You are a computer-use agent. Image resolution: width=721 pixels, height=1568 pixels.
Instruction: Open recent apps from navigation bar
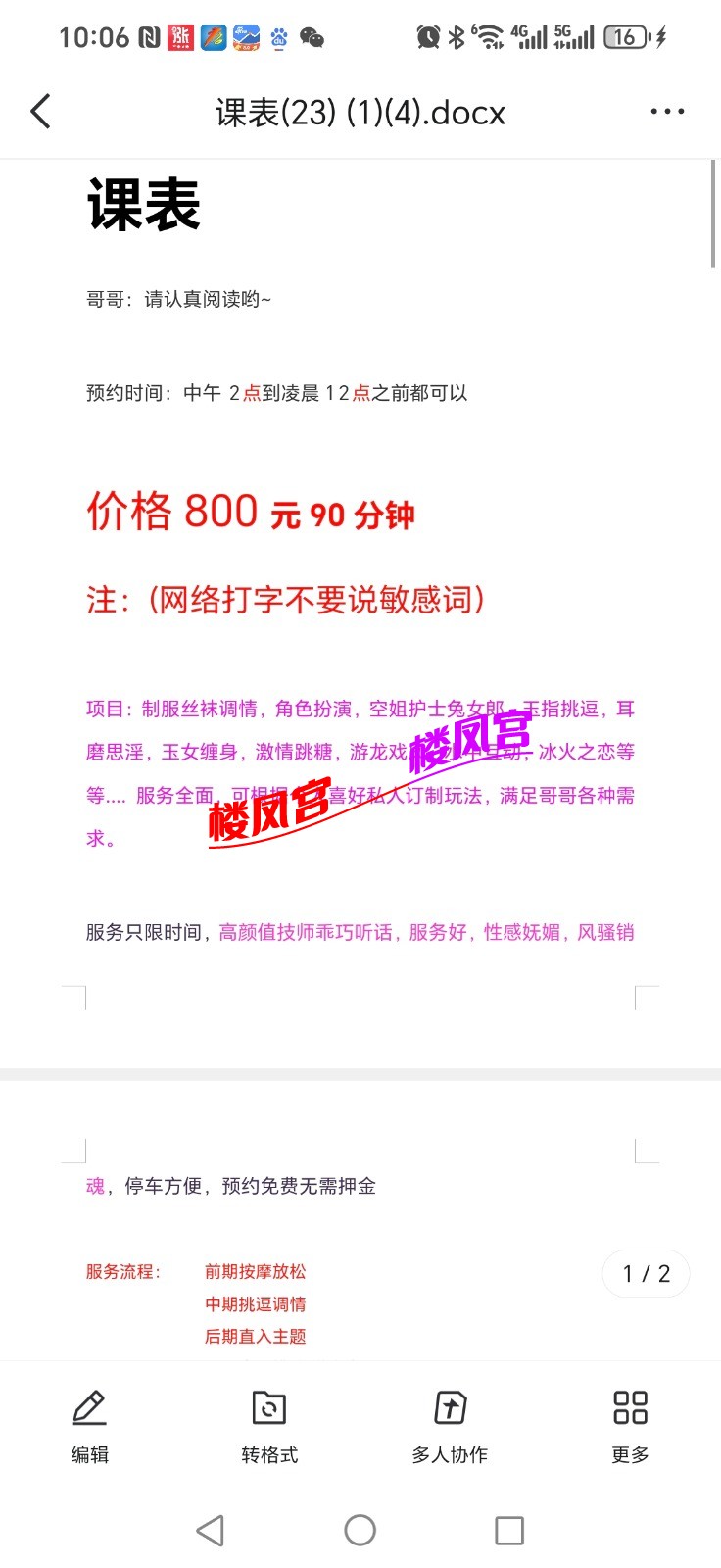(x=509, y=1530)
